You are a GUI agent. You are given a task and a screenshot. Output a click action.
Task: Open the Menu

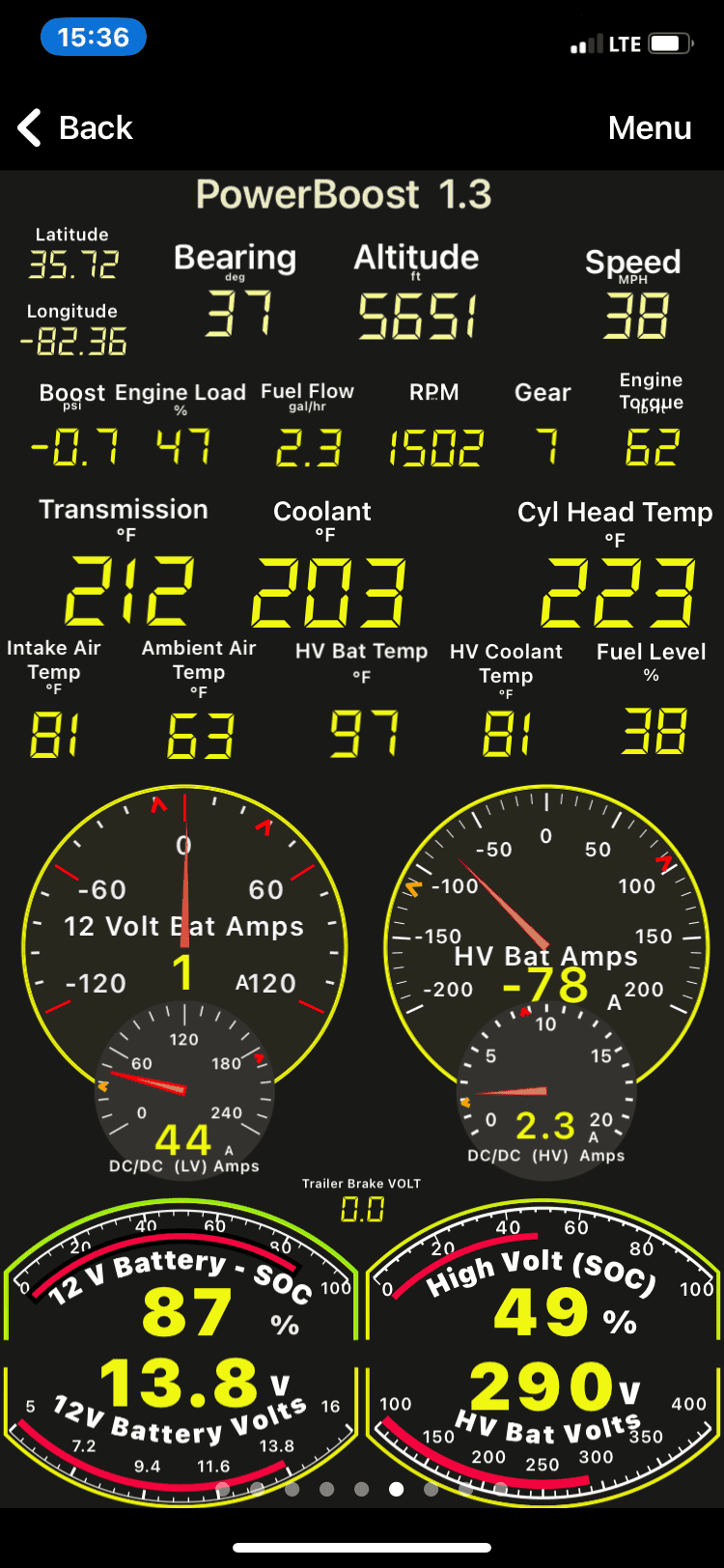[x=649, y=127]
